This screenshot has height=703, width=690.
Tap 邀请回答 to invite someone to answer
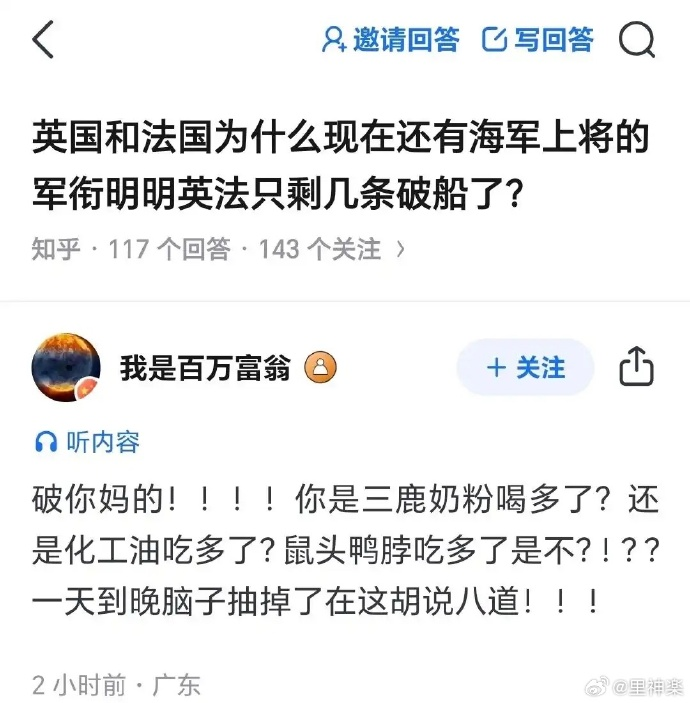coord(390,40)
